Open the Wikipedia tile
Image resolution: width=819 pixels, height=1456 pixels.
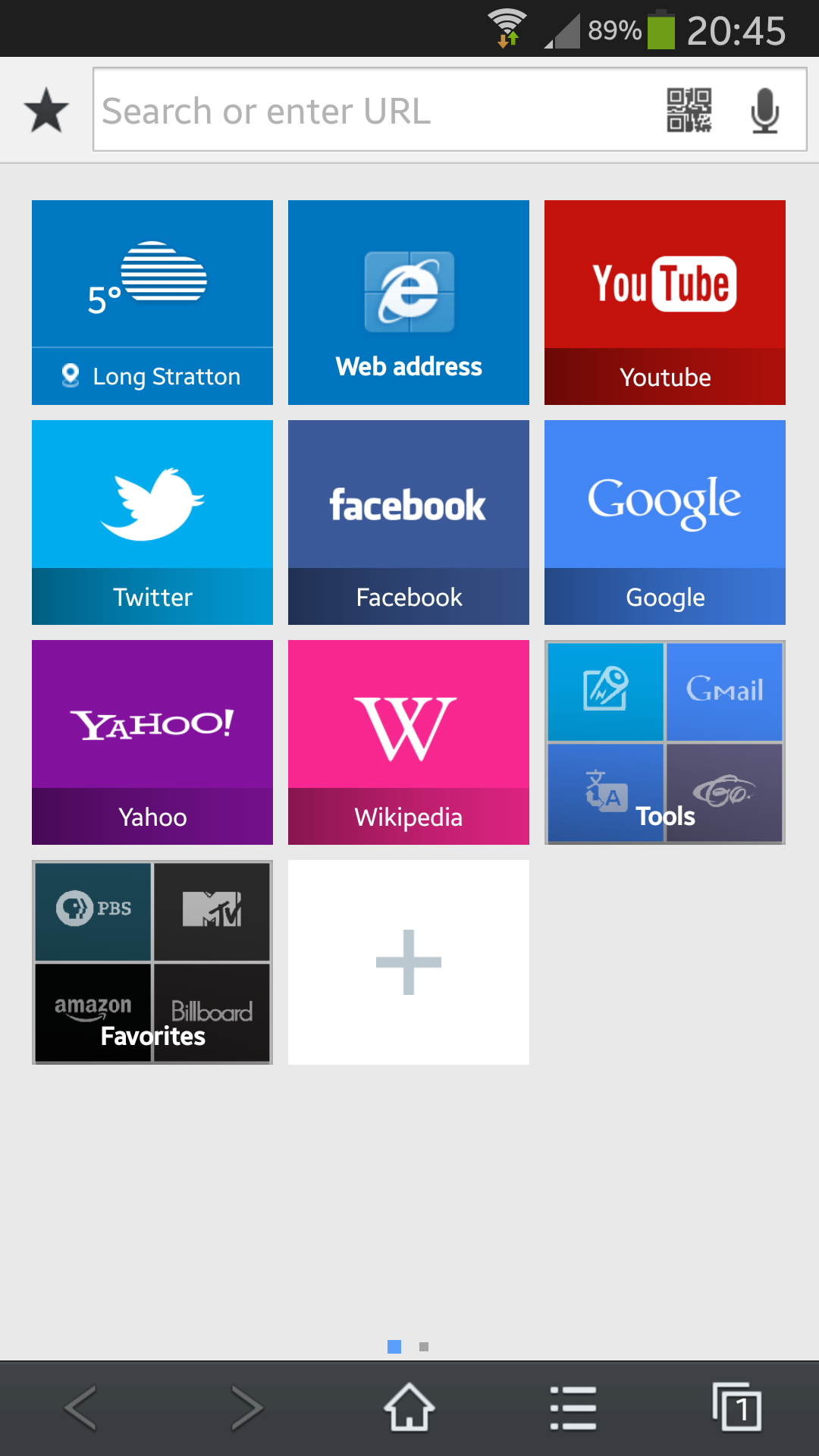(409, 742)
